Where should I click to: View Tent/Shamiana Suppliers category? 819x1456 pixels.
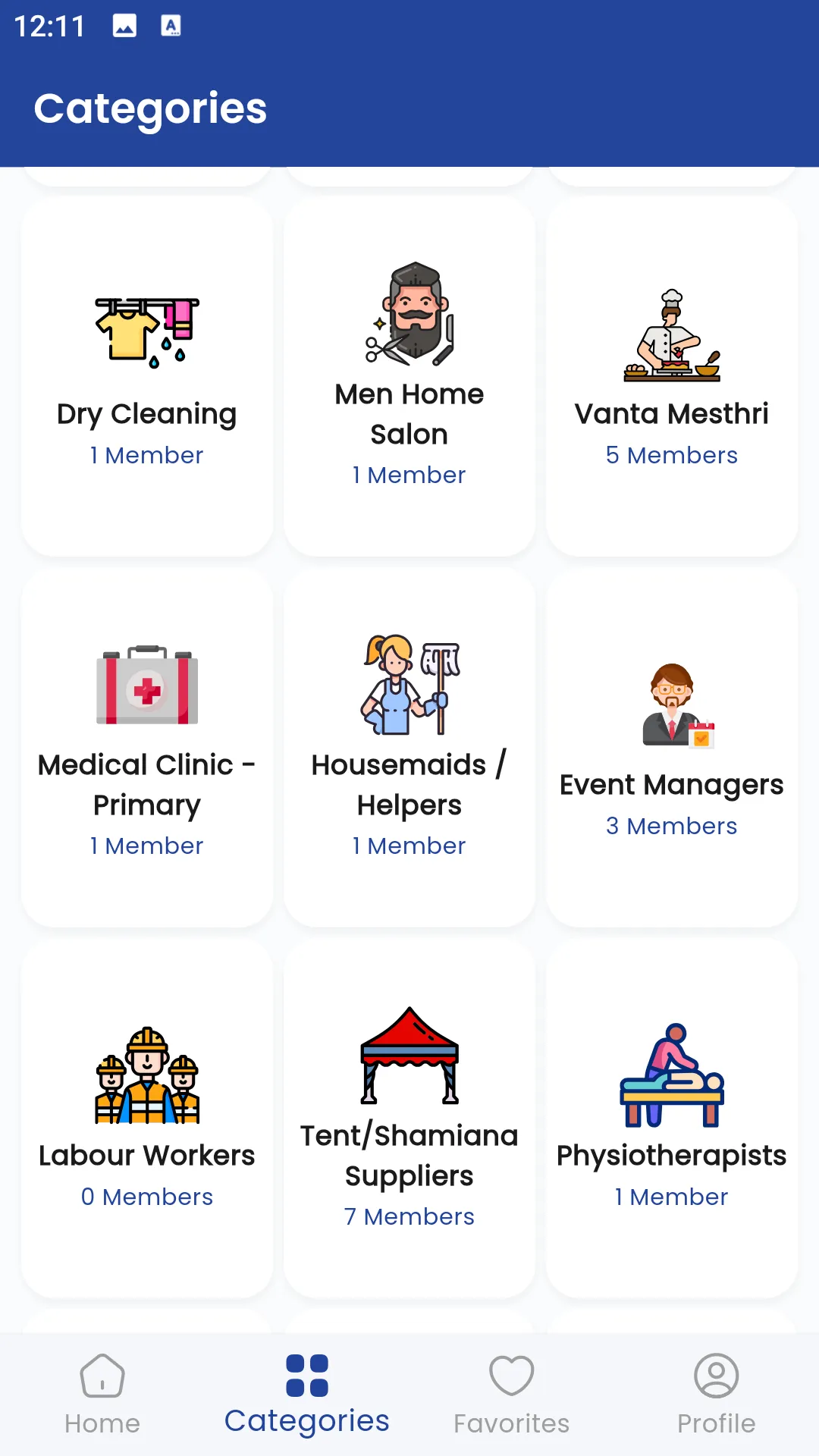pos(409,1119)
